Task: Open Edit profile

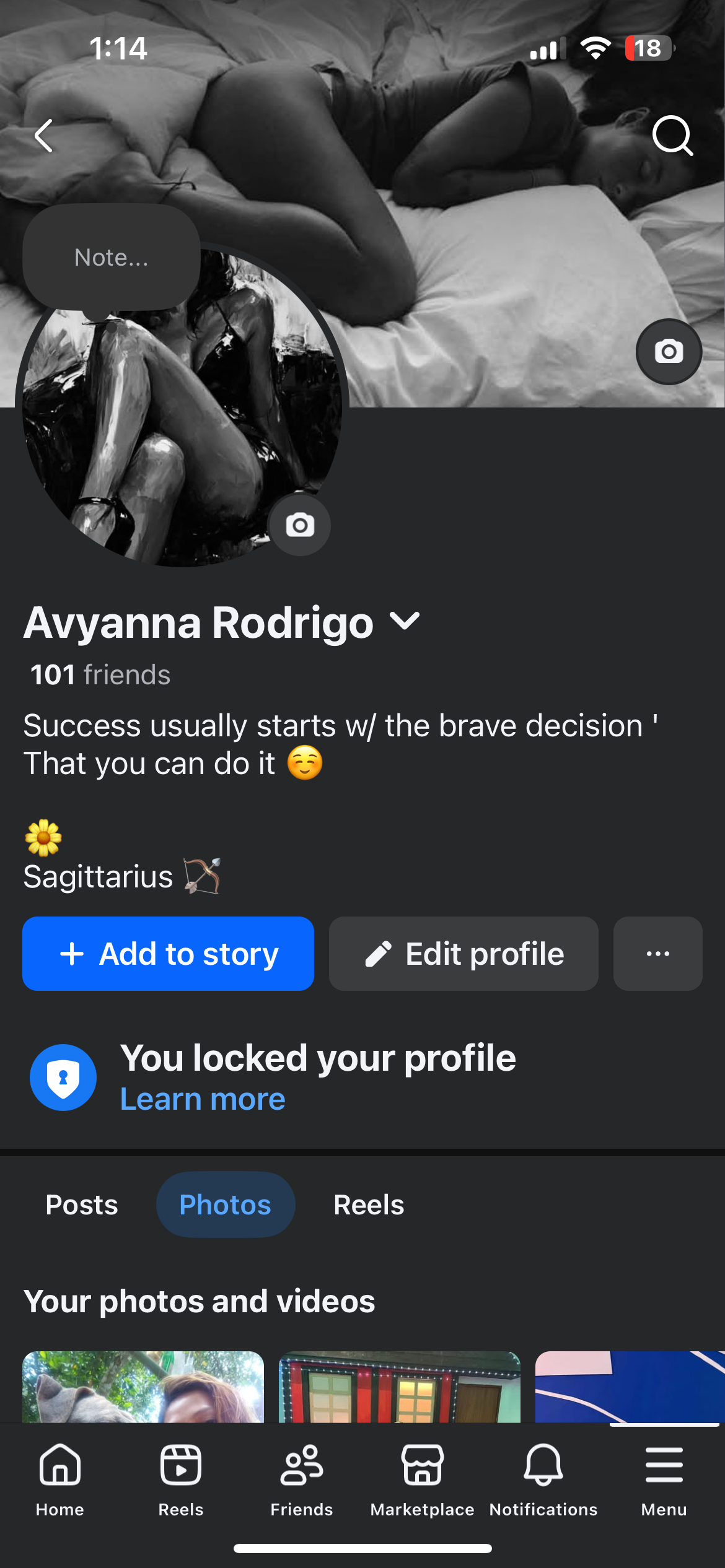Action: 464,954
